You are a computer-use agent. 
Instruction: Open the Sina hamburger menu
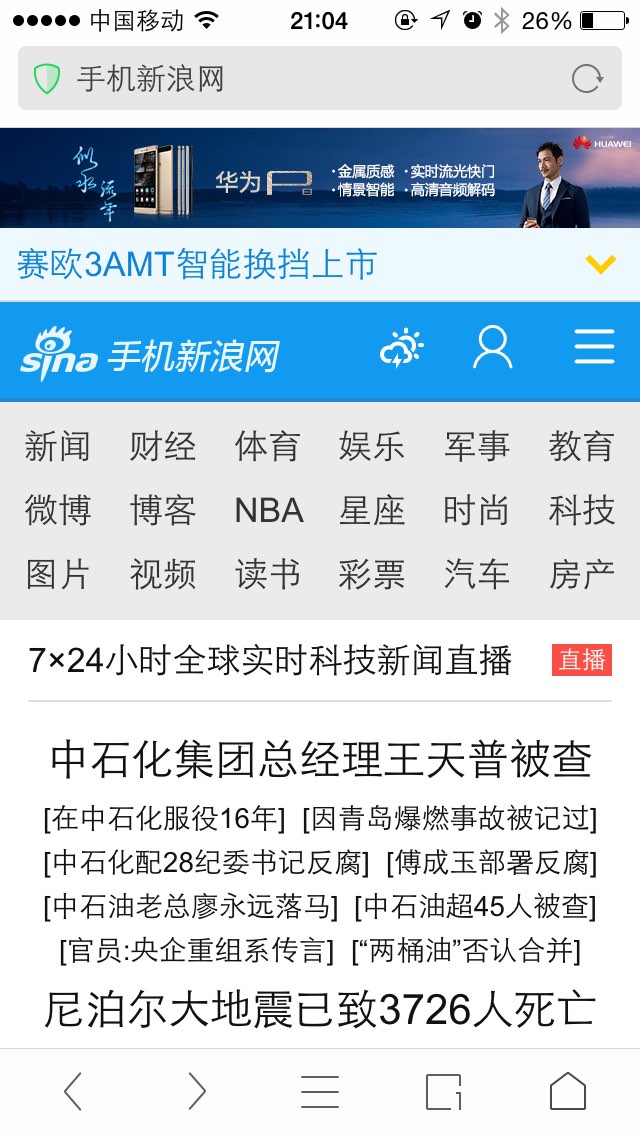tap(594, 347)
